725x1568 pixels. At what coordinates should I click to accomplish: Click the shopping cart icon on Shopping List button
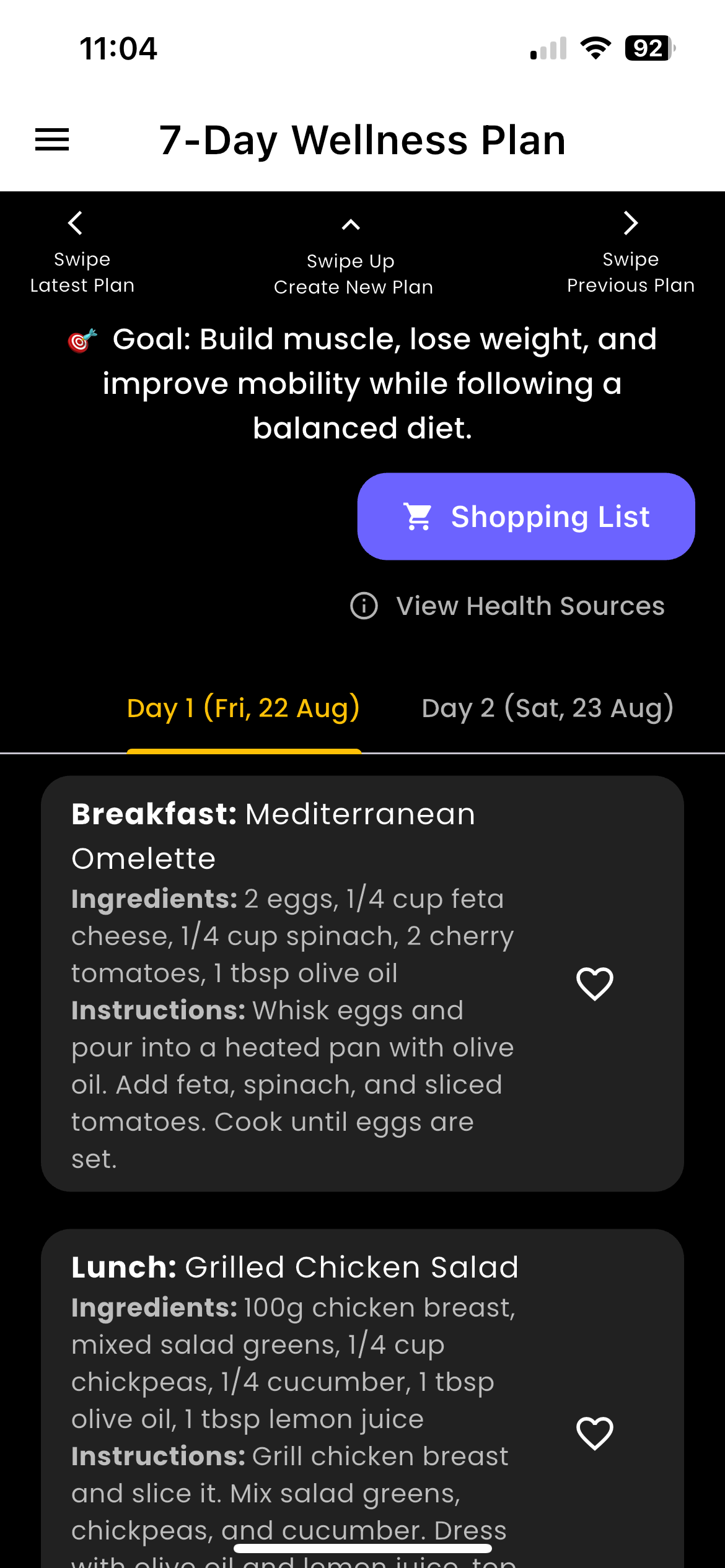(x=418, y=516)
